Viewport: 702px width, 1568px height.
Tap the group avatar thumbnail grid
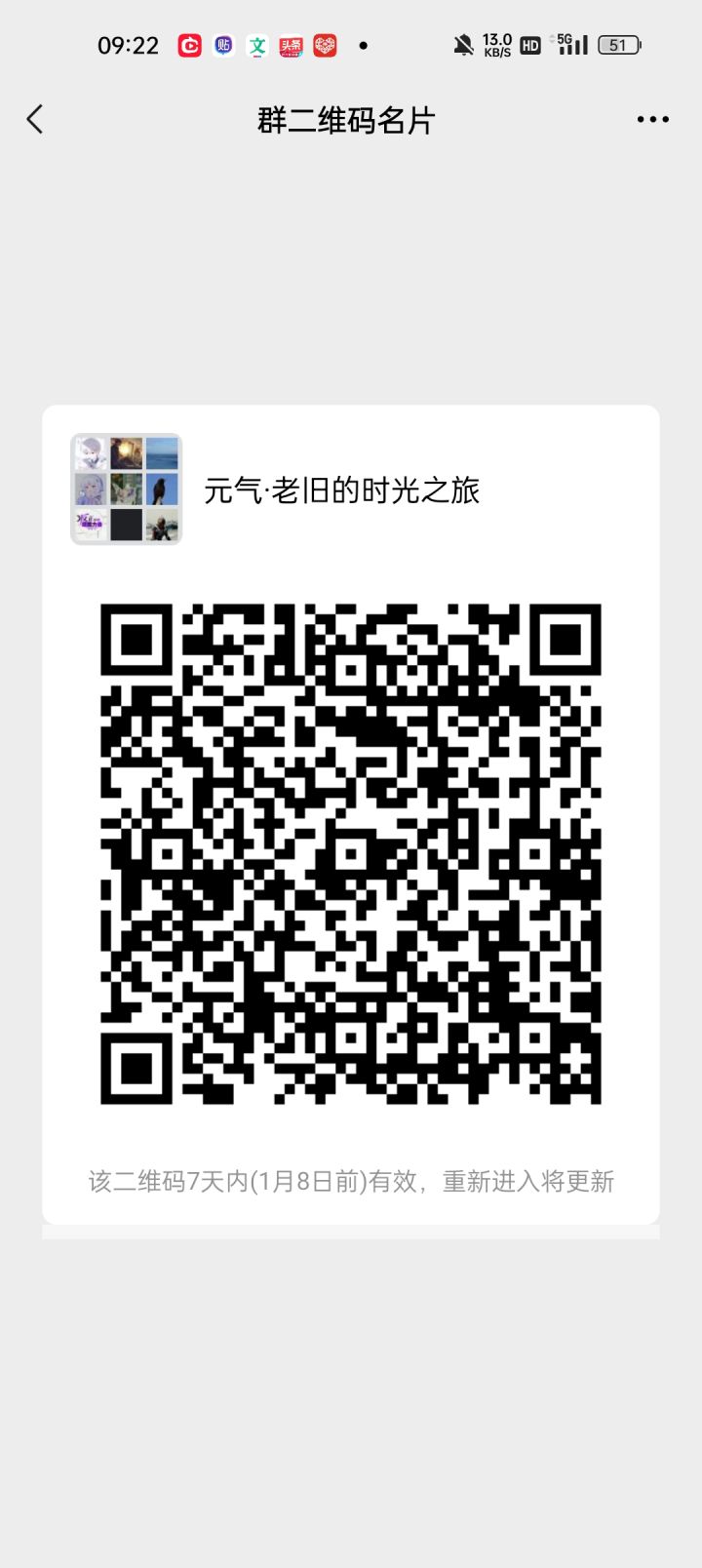pos(126,489)
